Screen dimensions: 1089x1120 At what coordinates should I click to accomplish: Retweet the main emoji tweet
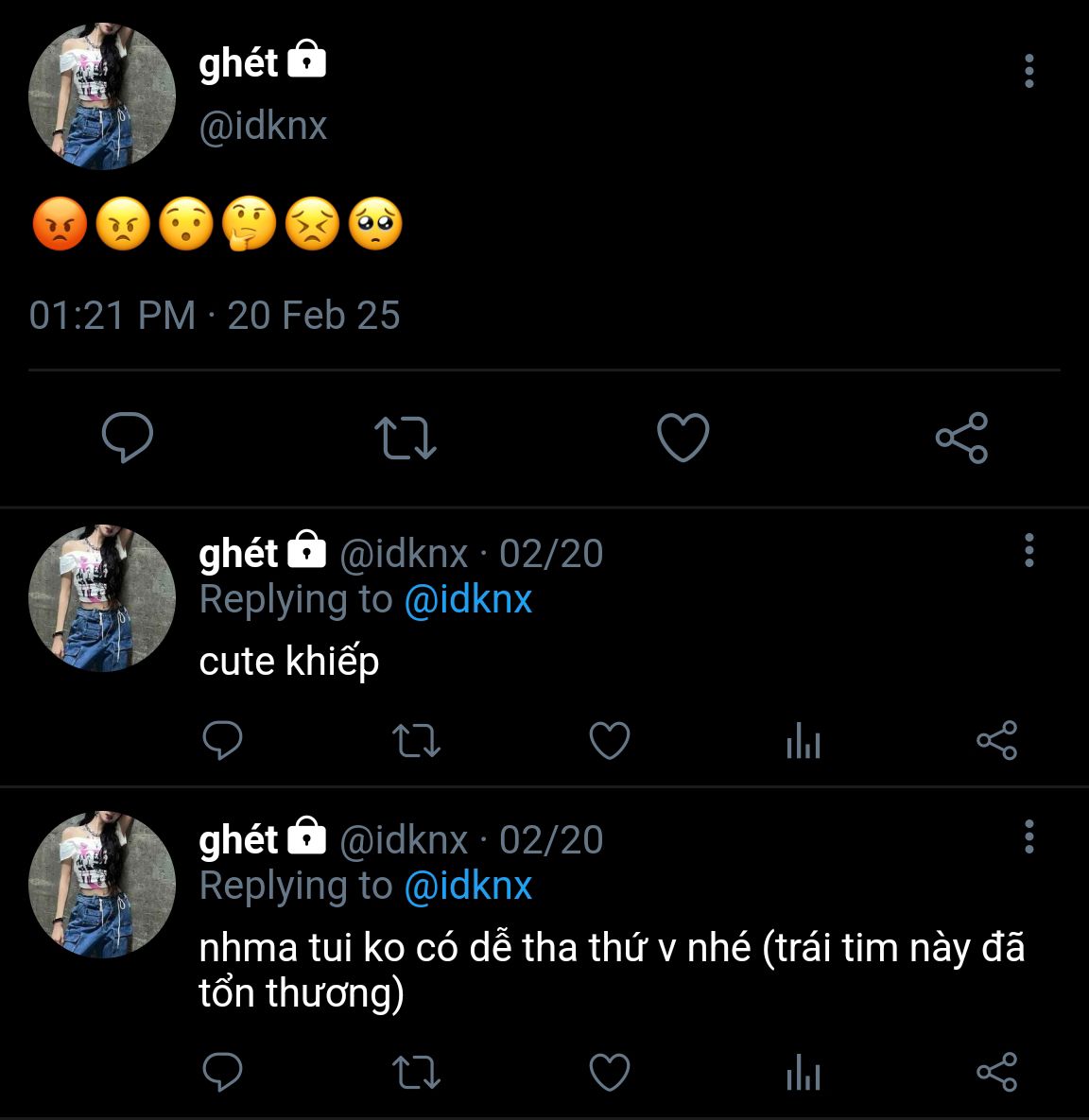tap(405, 438)
